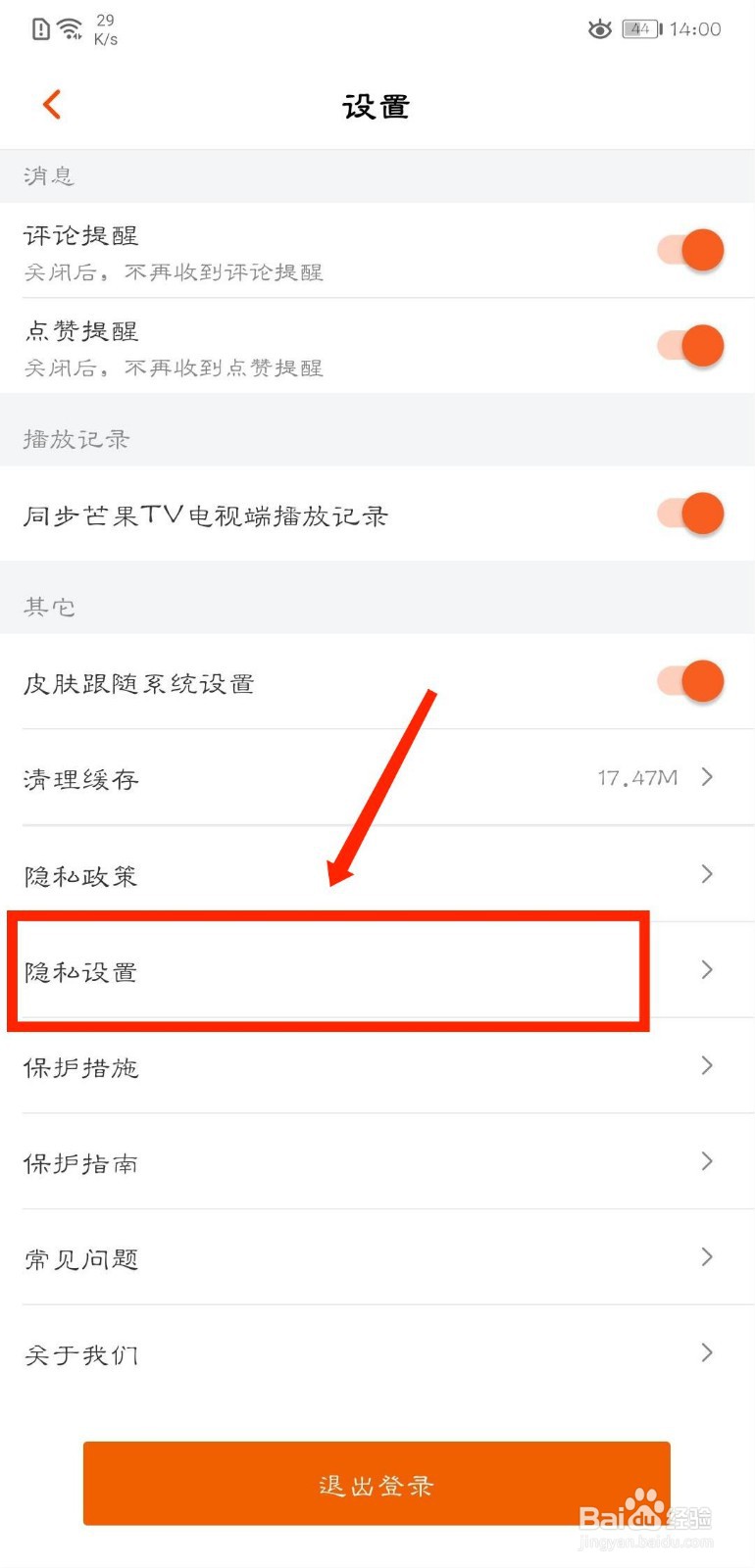Tap the 消息 messages section header
Screen dimensions: 755x1568
coord(49,175)
